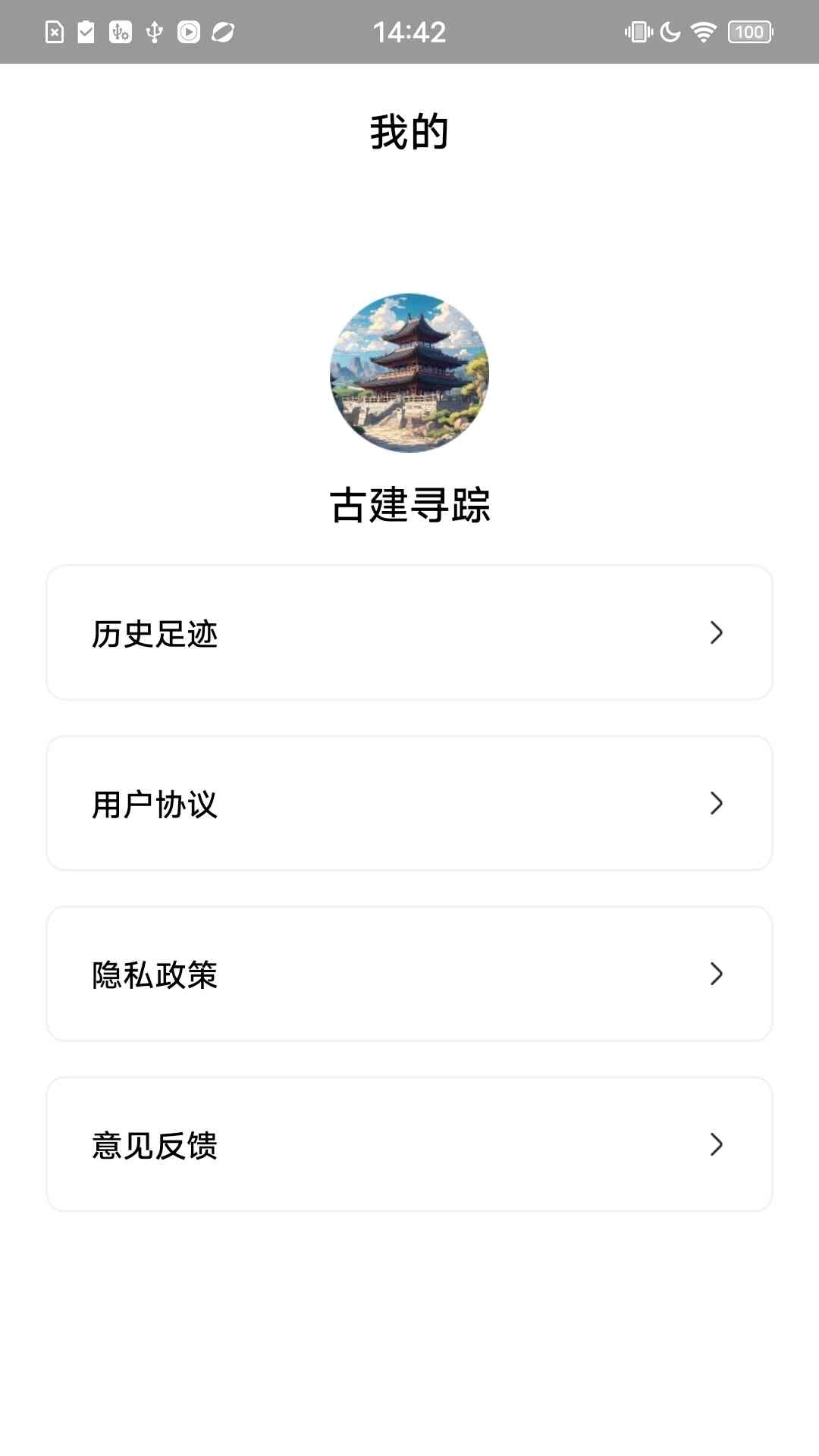Open the 用户协议 user agreement

(409, 803)
